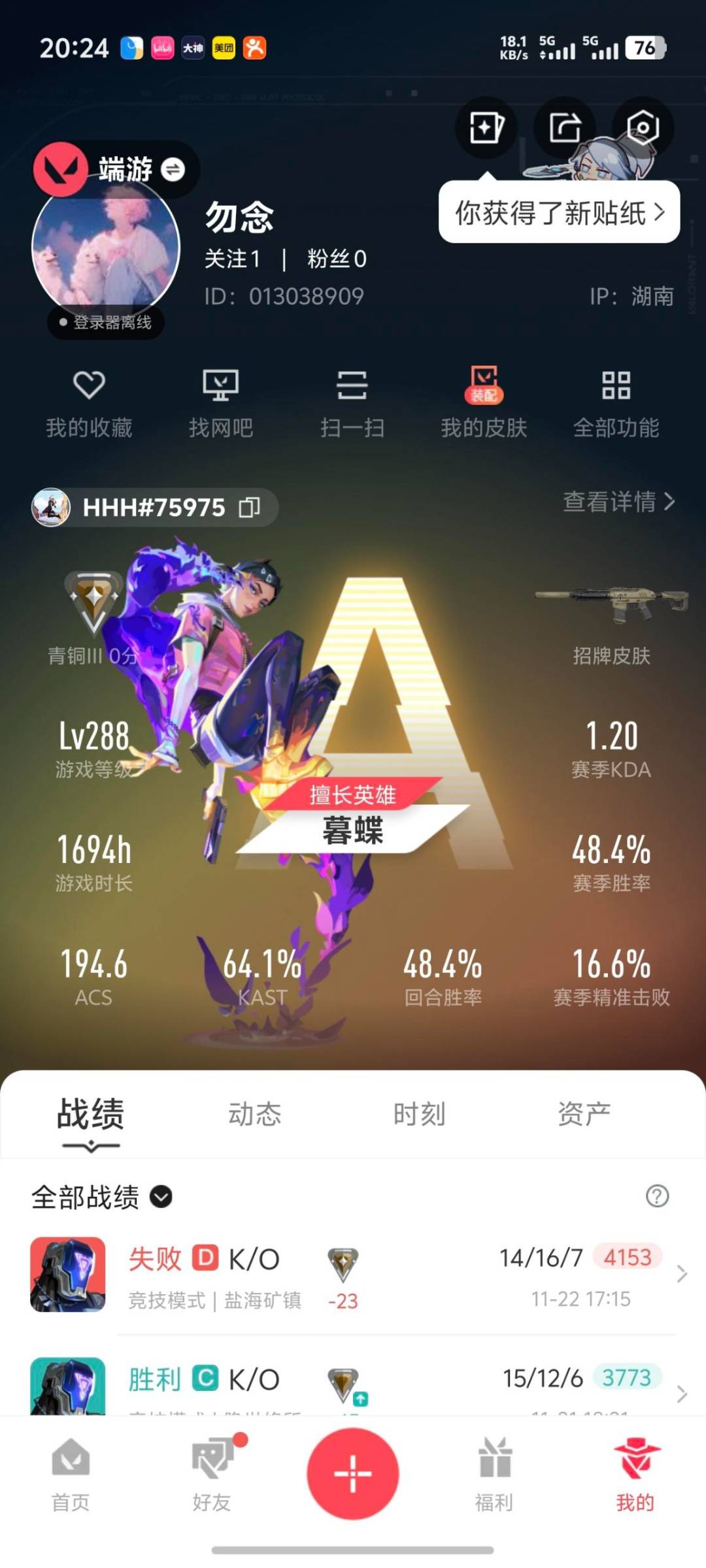The height and width of the screenshot is (1568, 706).
Task: Open 查看详情 match details link
Action: coord(618,504)
